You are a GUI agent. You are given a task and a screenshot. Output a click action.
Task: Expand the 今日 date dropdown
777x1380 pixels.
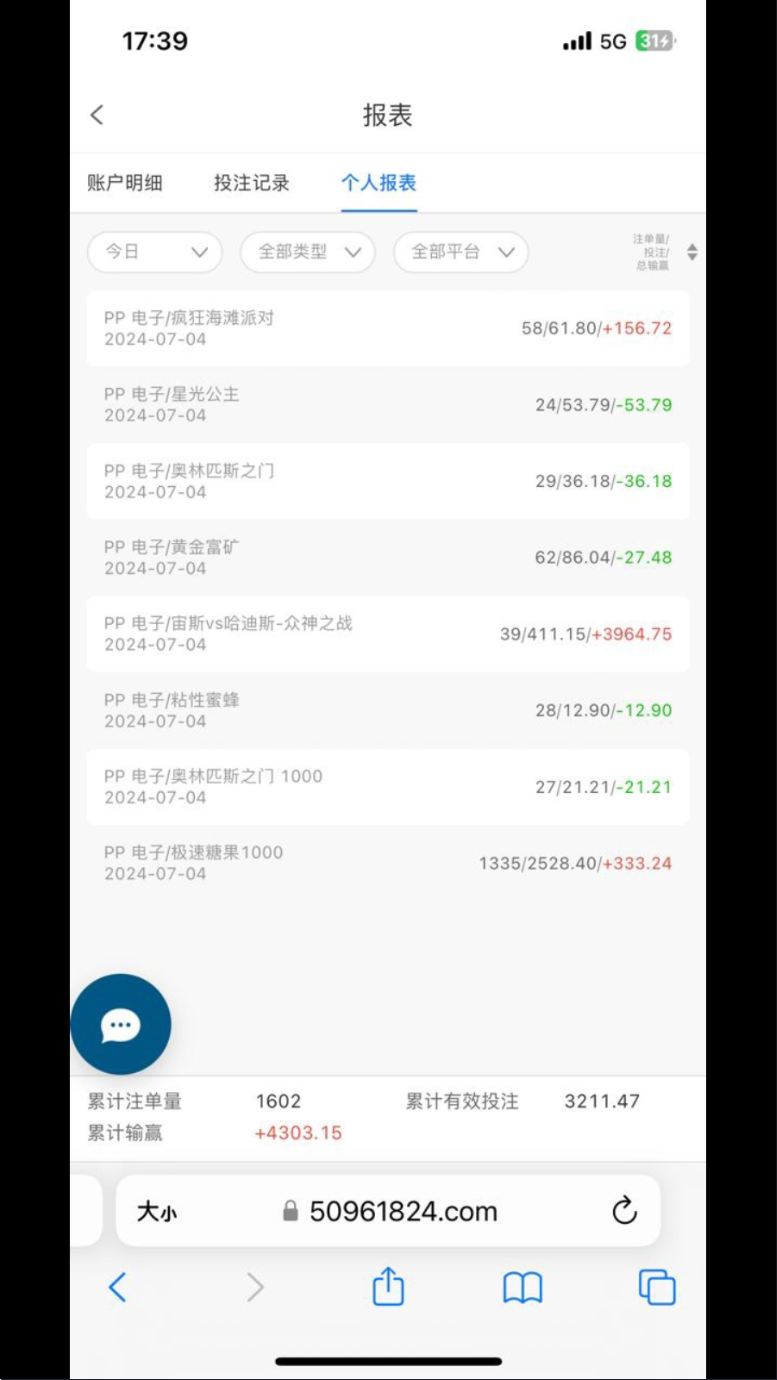[x=155, y=252]
